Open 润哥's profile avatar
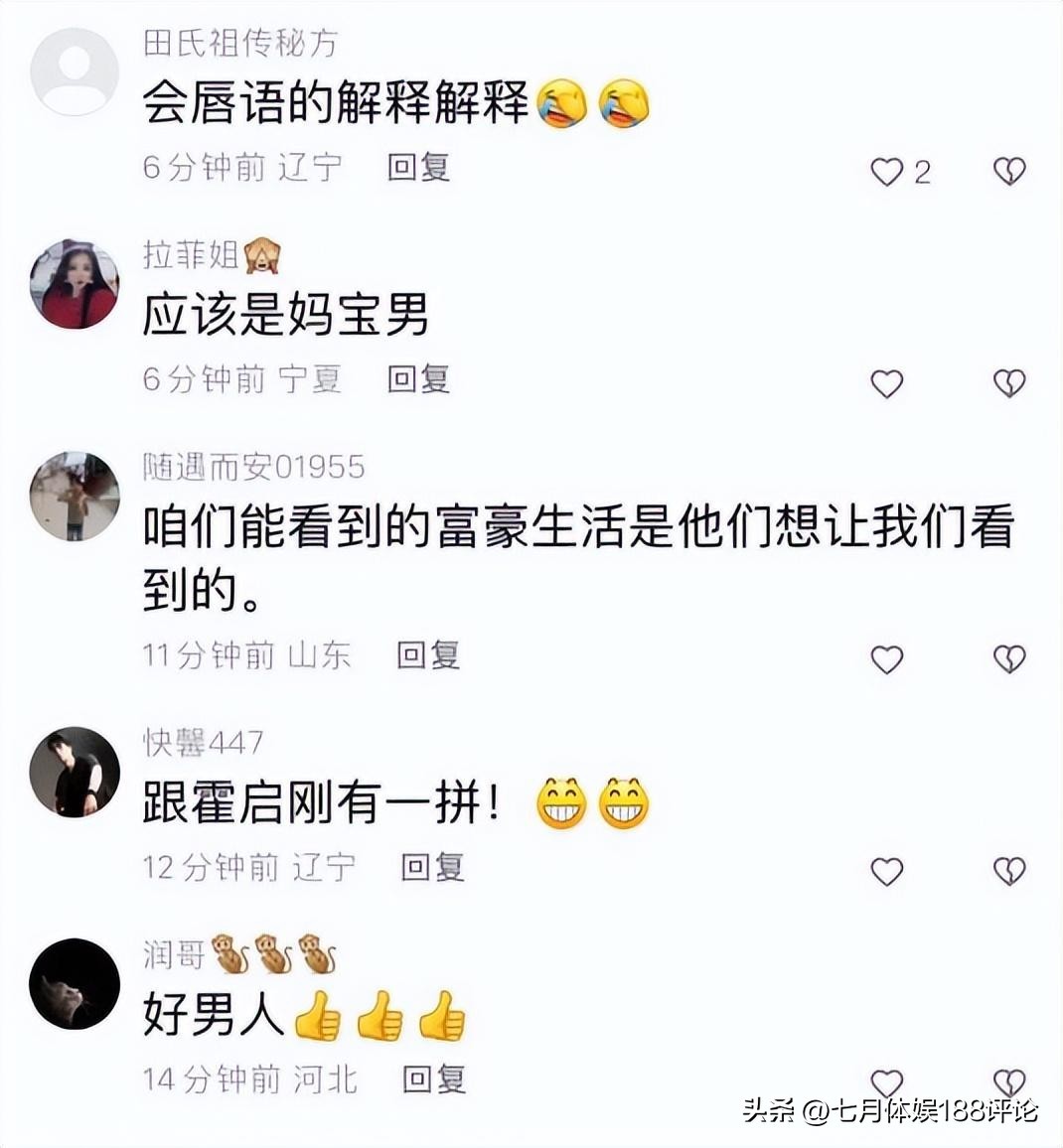1063x1148 pixels. pos(75,983)
